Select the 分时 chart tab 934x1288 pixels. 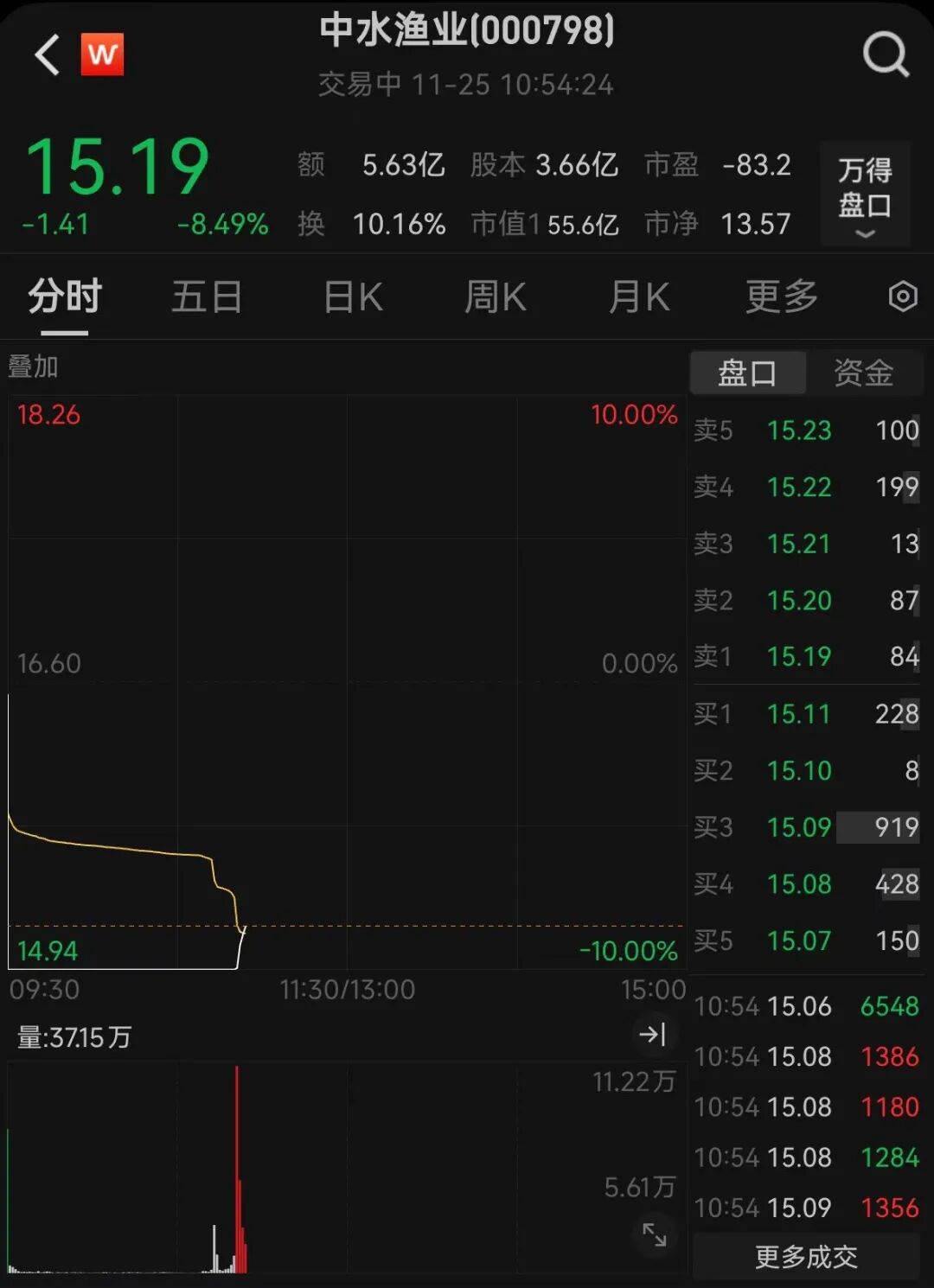65,297
